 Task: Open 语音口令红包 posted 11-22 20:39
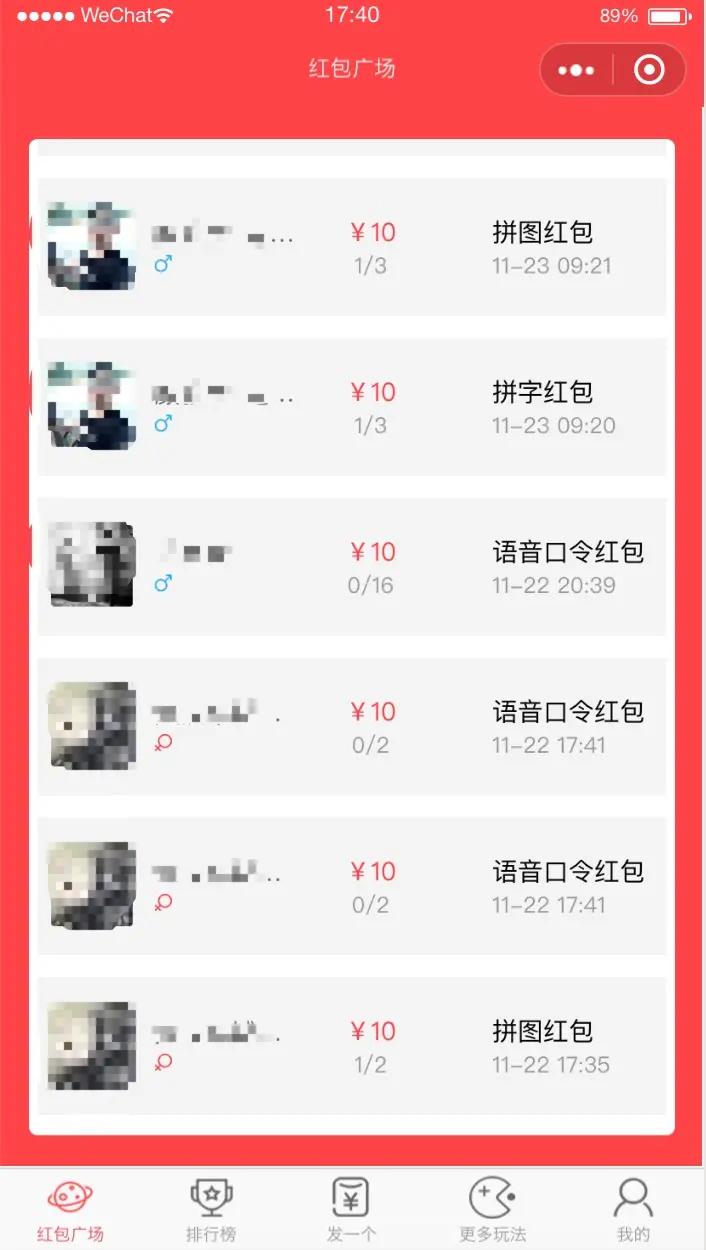(x=352, y=567)
